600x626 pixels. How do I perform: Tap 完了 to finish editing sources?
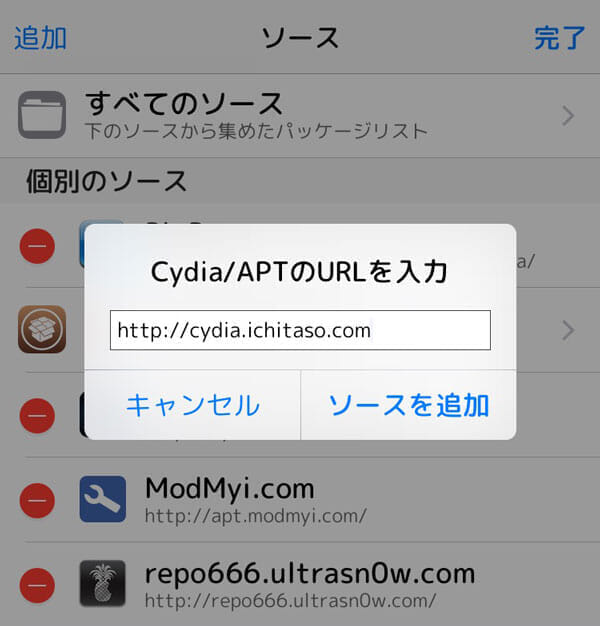pos(560,38)
